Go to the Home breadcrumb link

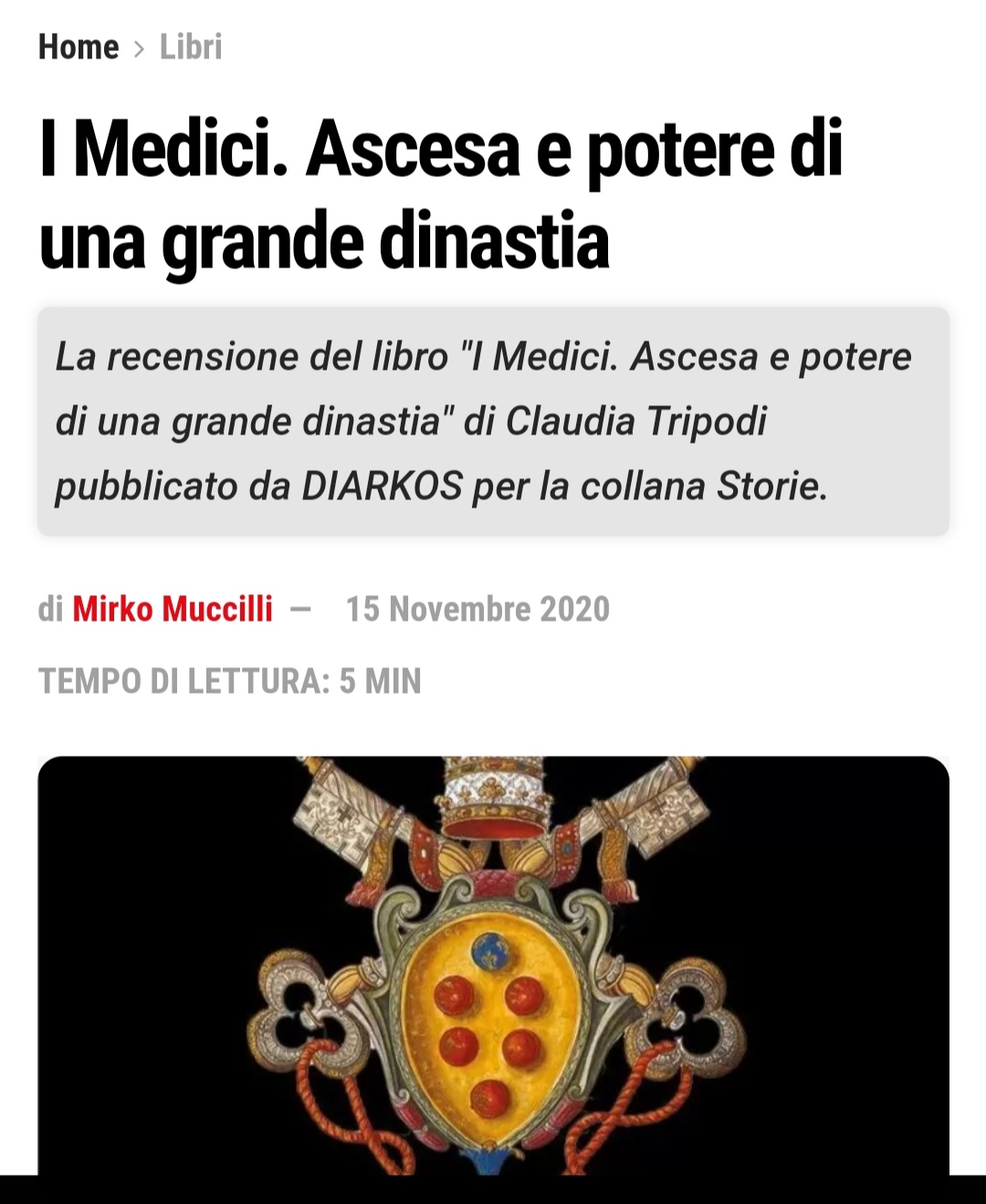tap(79, 47)
